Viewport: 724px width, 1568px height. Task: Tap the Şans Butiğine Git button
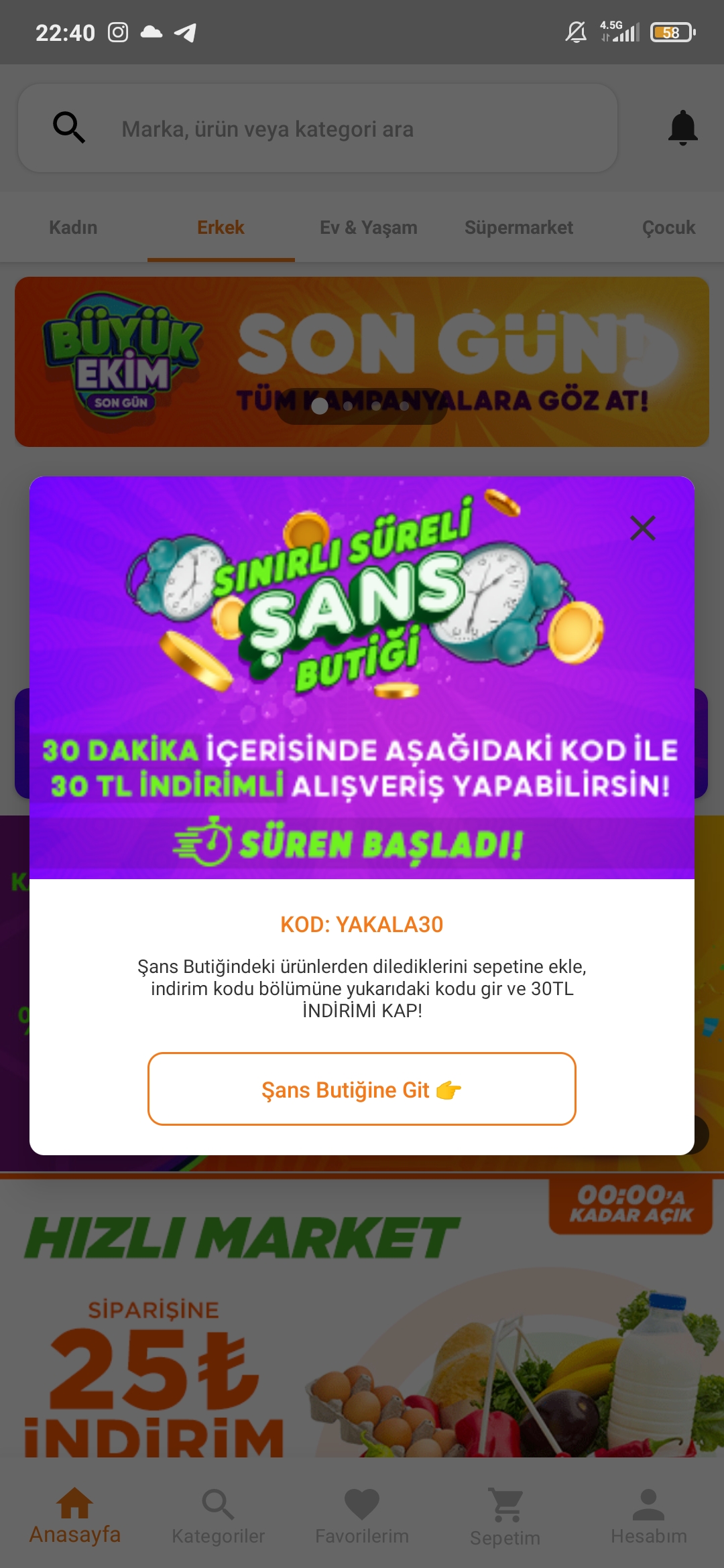[x=362, y=1089]
